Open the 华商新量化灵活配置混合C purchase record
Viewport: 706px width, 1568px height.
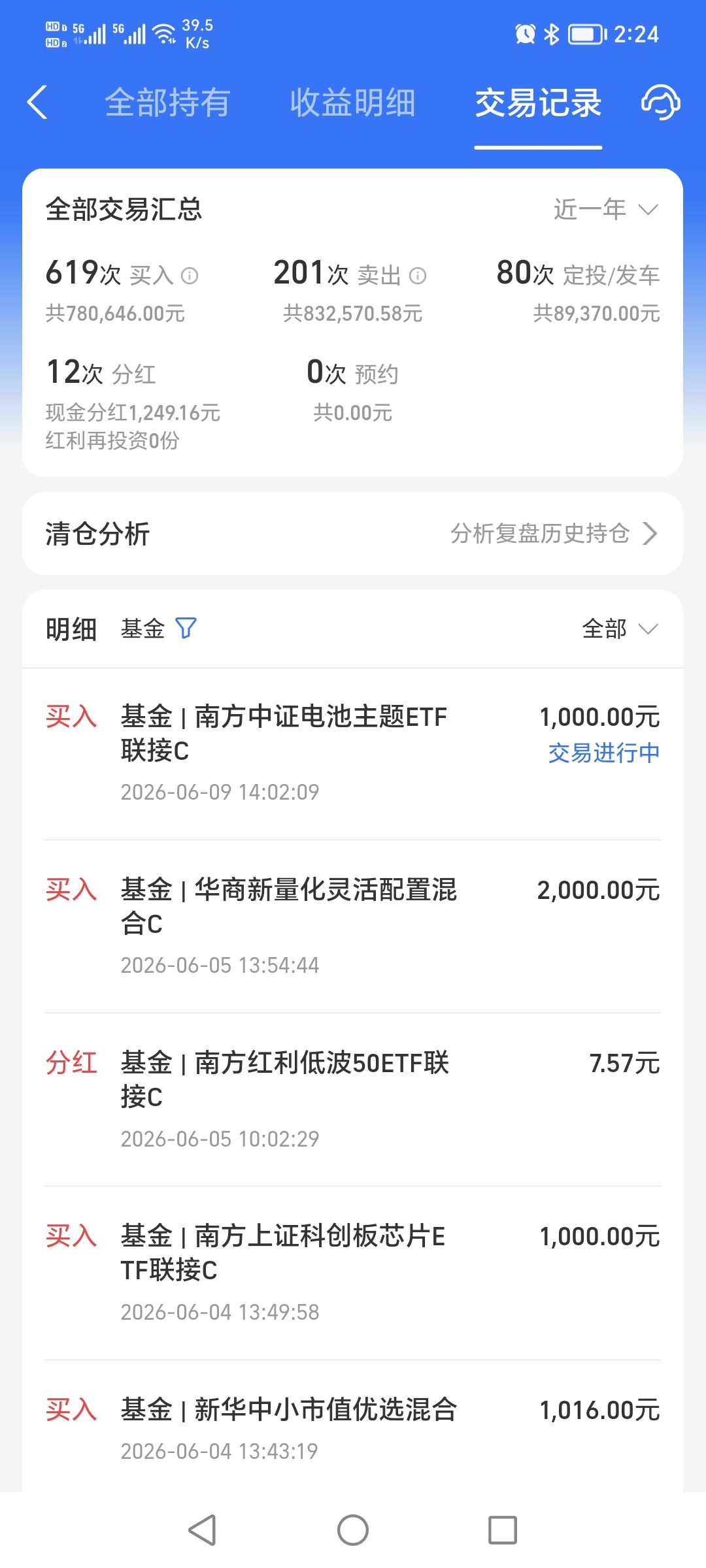[x=353, y=926]
